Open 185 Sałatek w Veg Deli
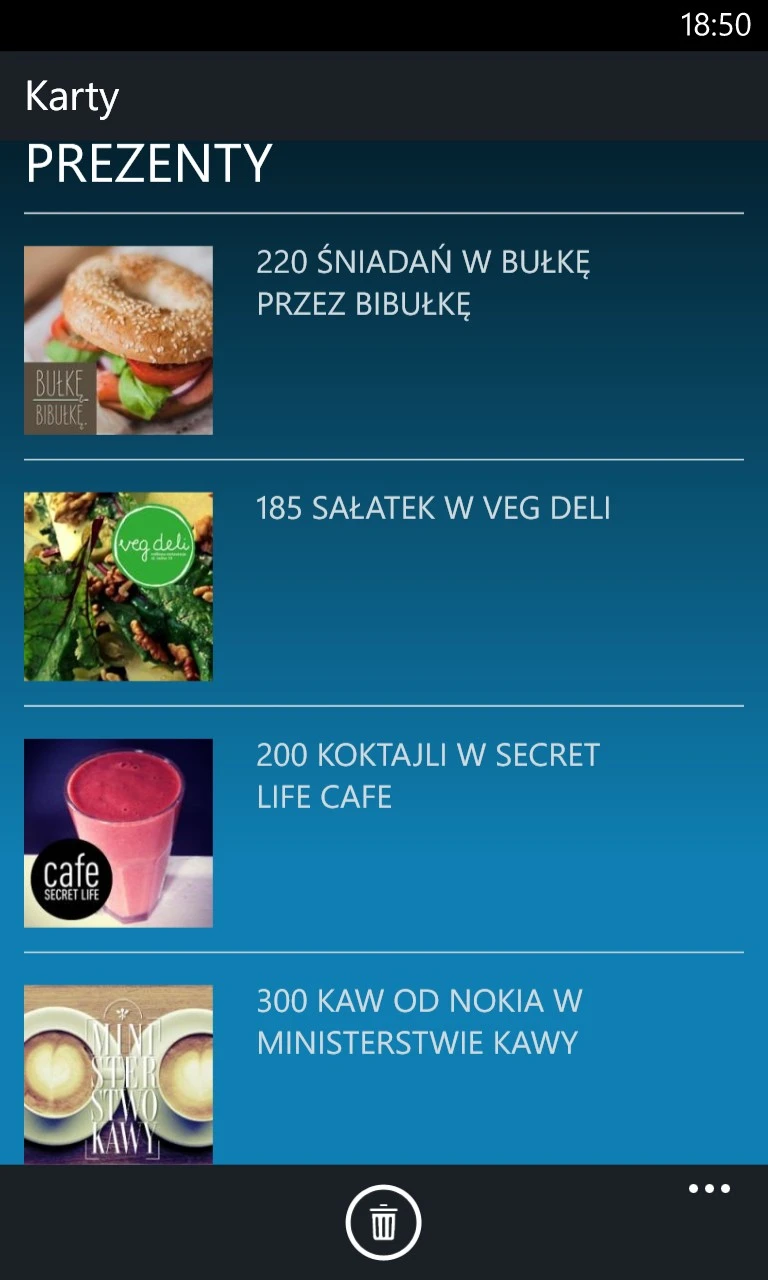This screenshot has height=1280, width=768. pos(432,509)
